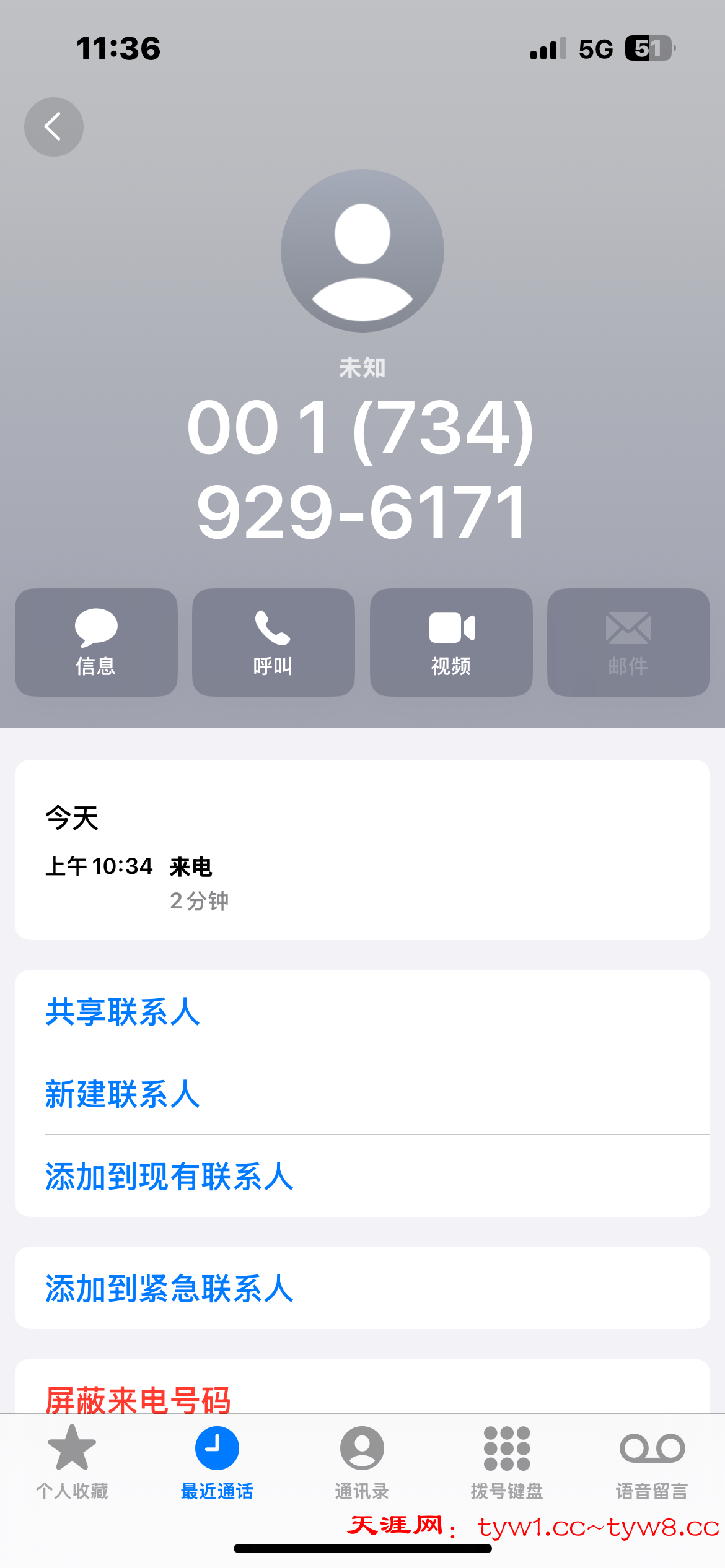The image size is (725, 1568).
Task: Select 共享联系人 to share contact
Action: 123,1011
